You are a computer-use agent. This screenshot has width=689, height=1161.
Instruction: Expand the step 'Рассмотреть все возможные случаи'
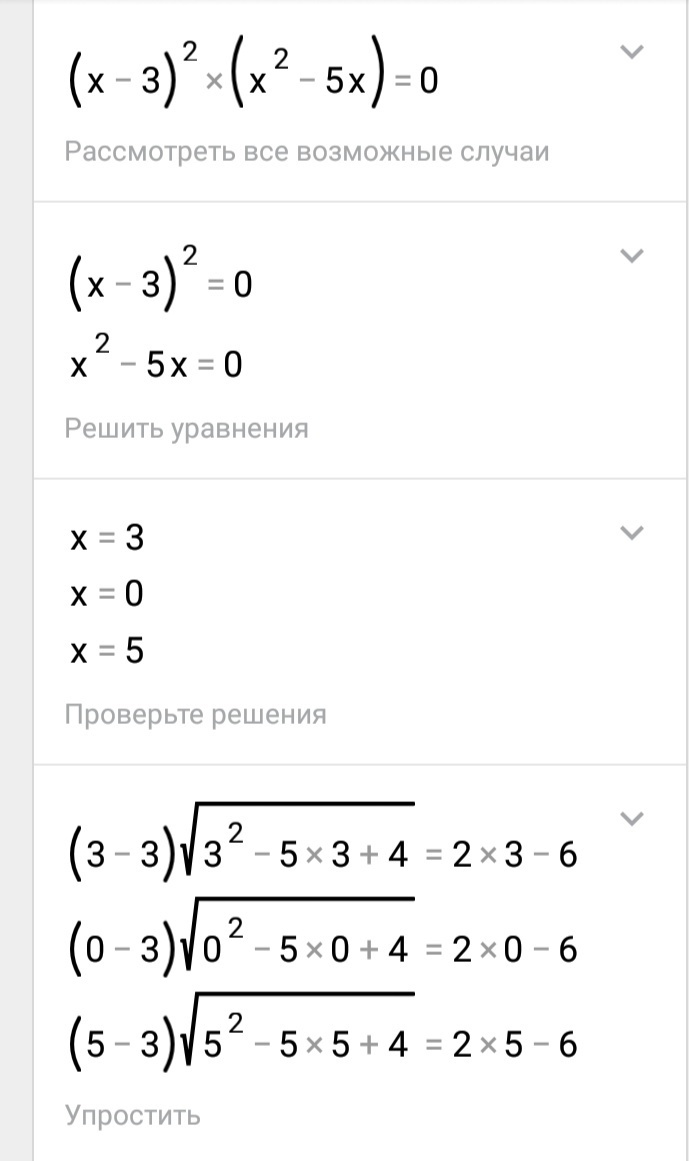631,52
